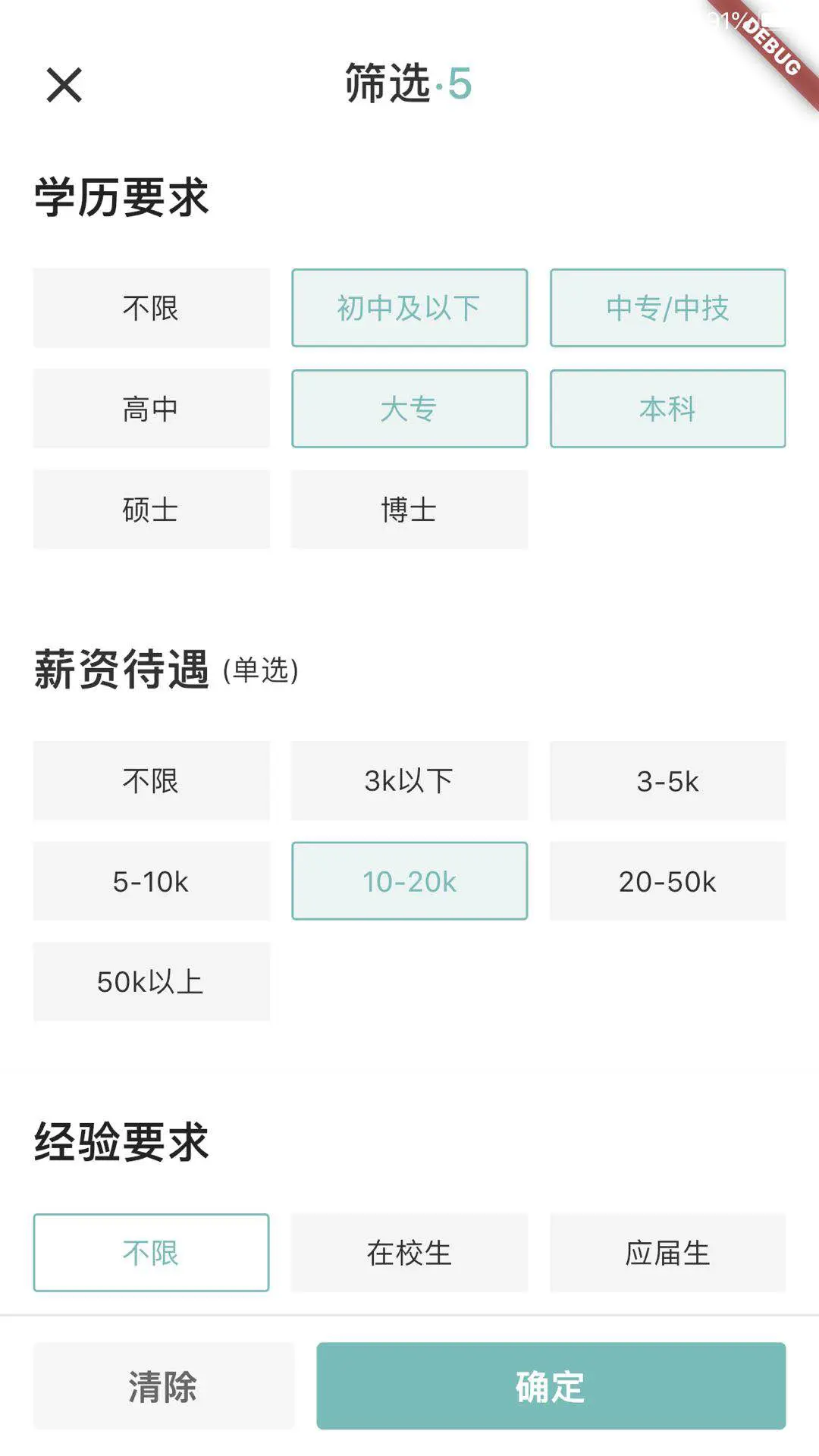Deselect the 中专/中技 education chip
Viewport: 819px width, 1456px height.
(667, 308)
